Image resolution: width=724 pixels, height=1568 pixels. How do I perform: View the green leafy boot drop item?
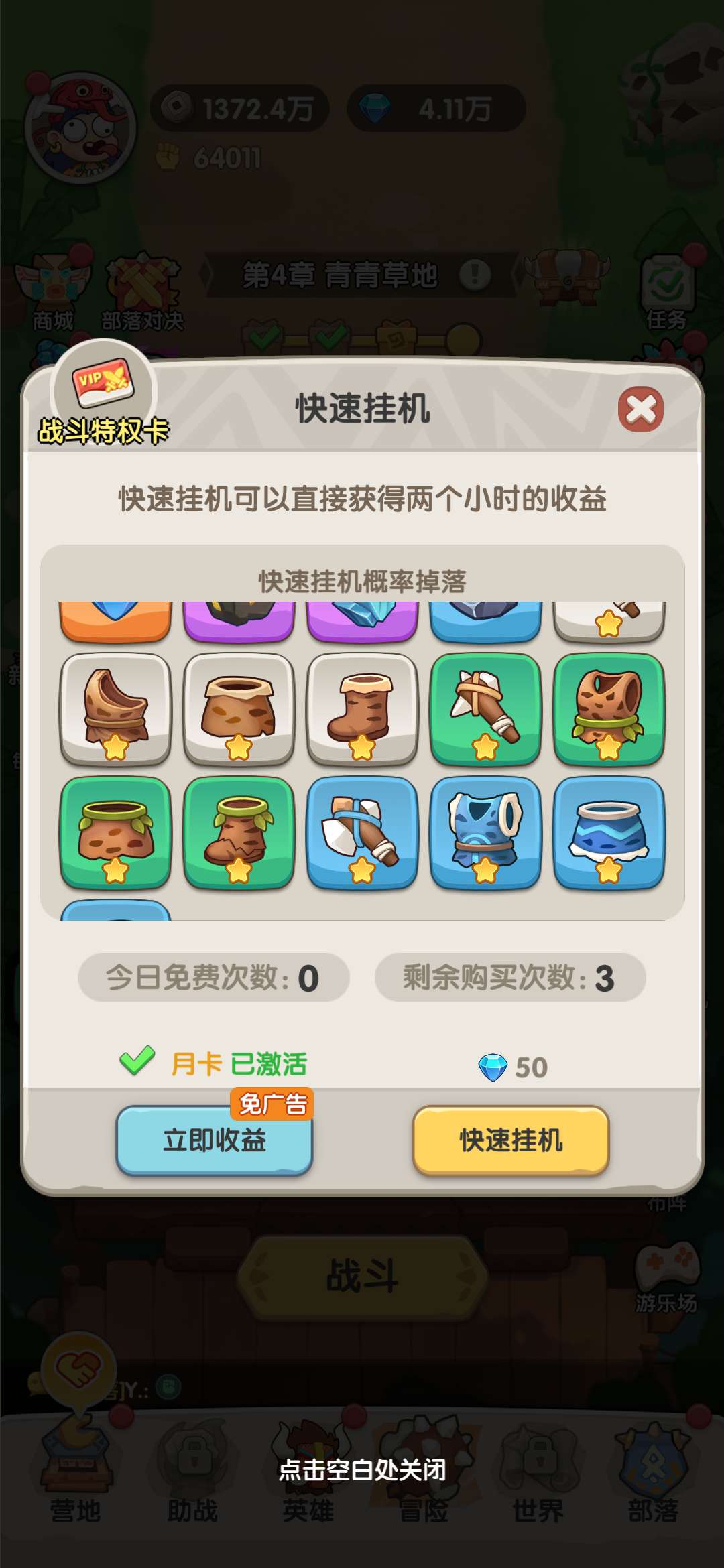tap(239, 832)
